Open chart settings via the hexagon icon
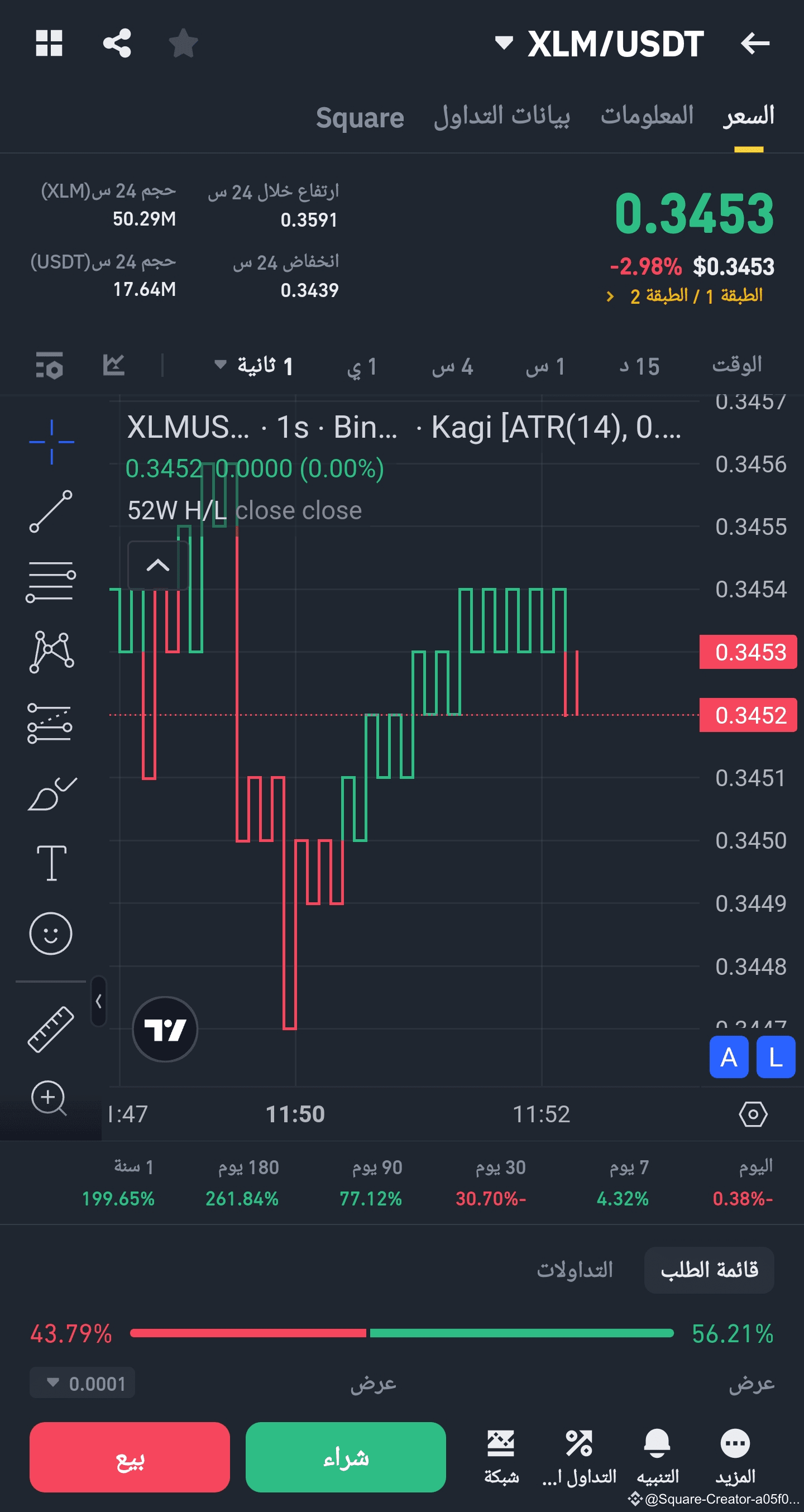The width and height of the screenshot is (804, 1512). [x=754, y=1114]
